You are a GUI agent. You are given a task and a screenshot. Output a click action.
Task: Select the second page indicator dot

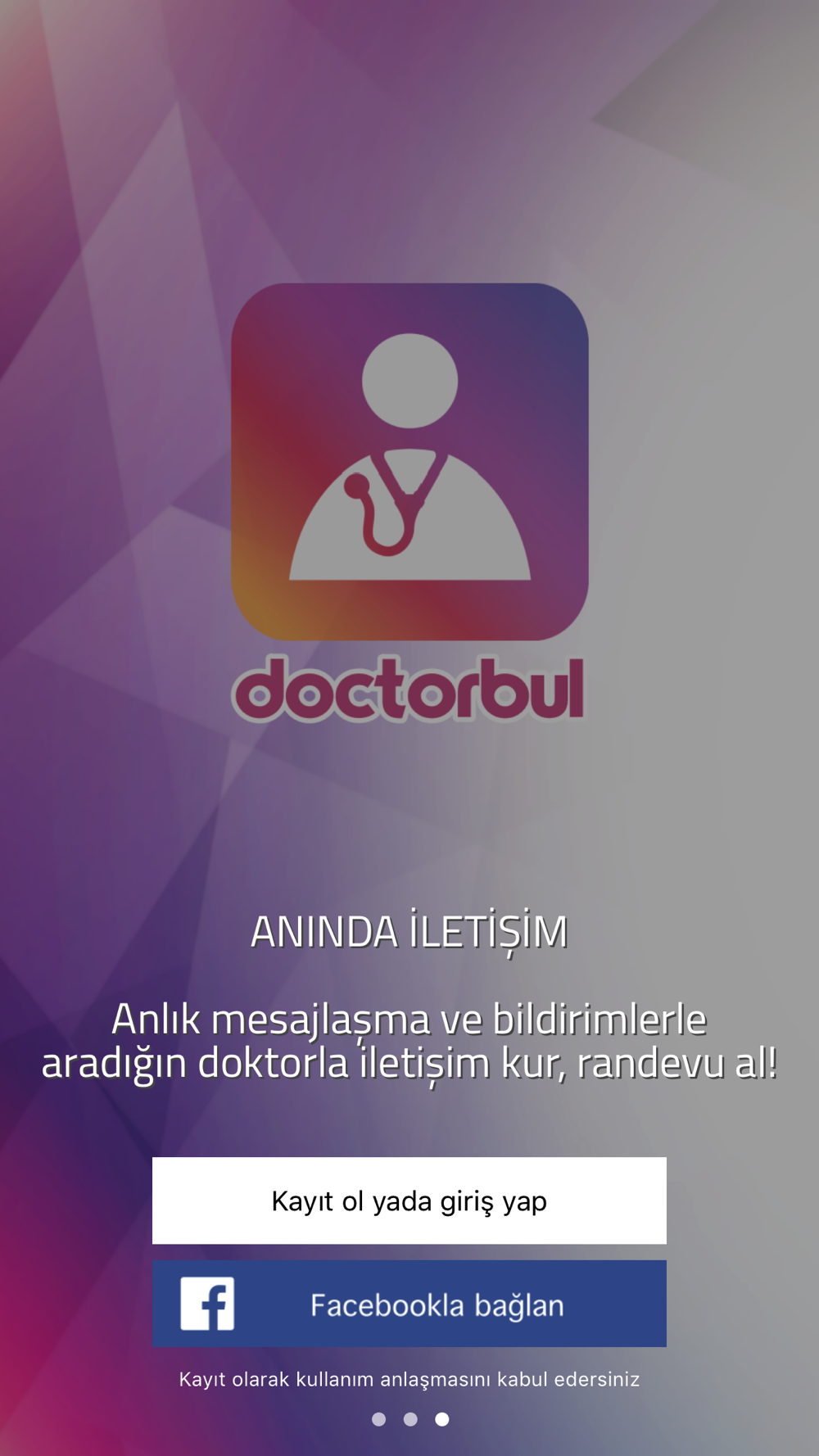410,1419
